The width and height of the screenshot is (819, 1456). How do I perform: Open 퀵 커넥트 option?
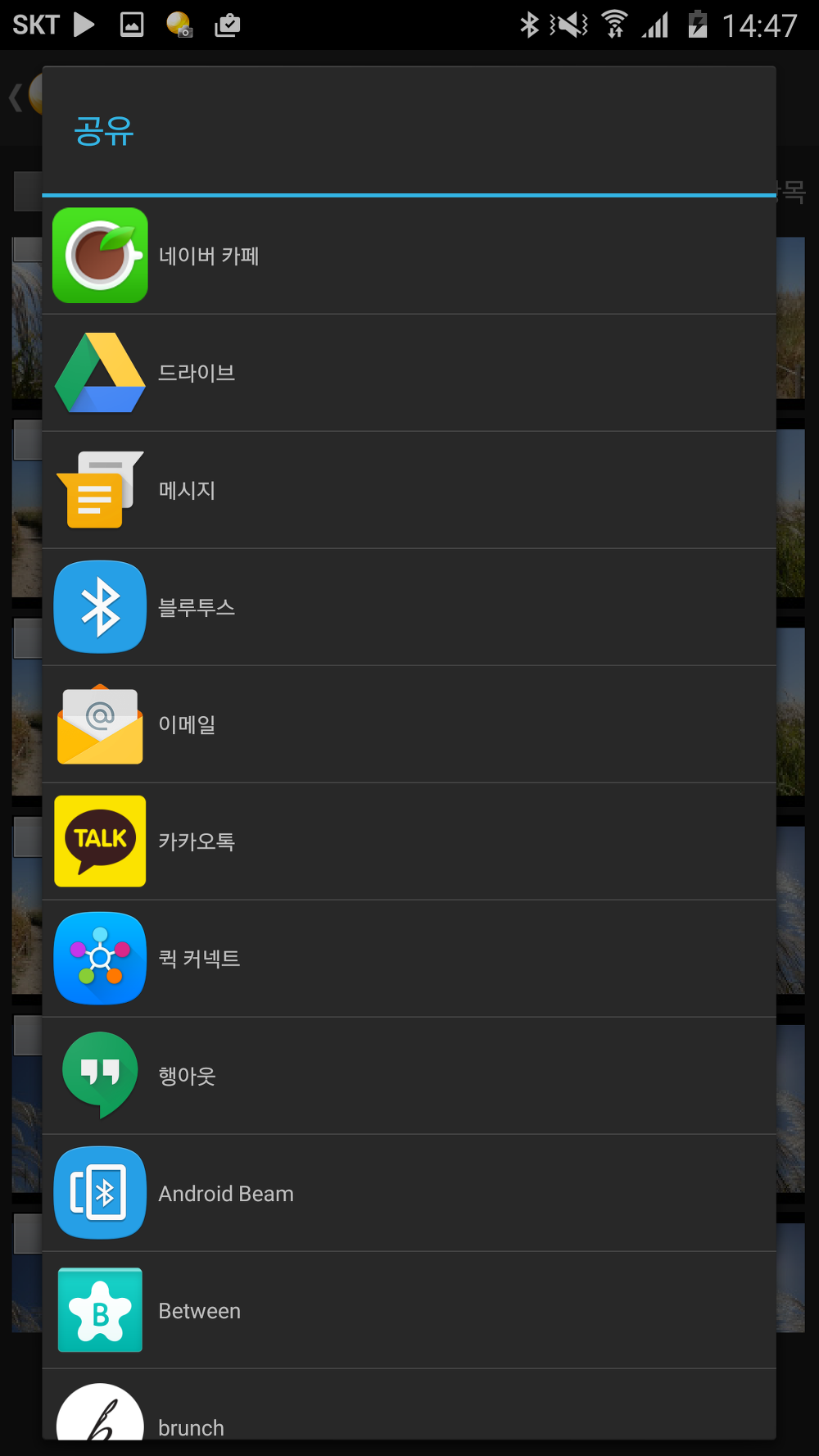click(408, 959)
